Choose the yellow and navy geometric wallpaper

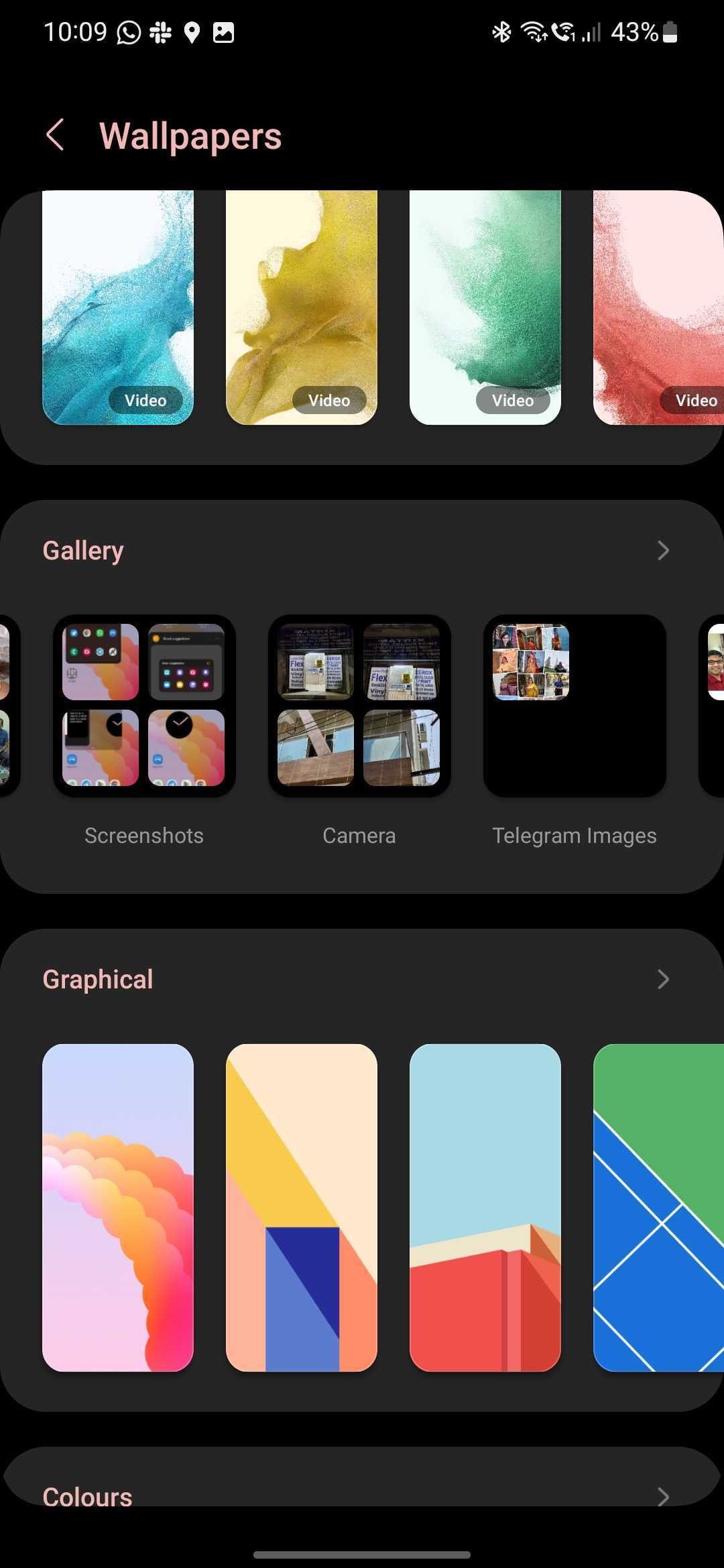pyautogui.click(x=302, y=1207)
